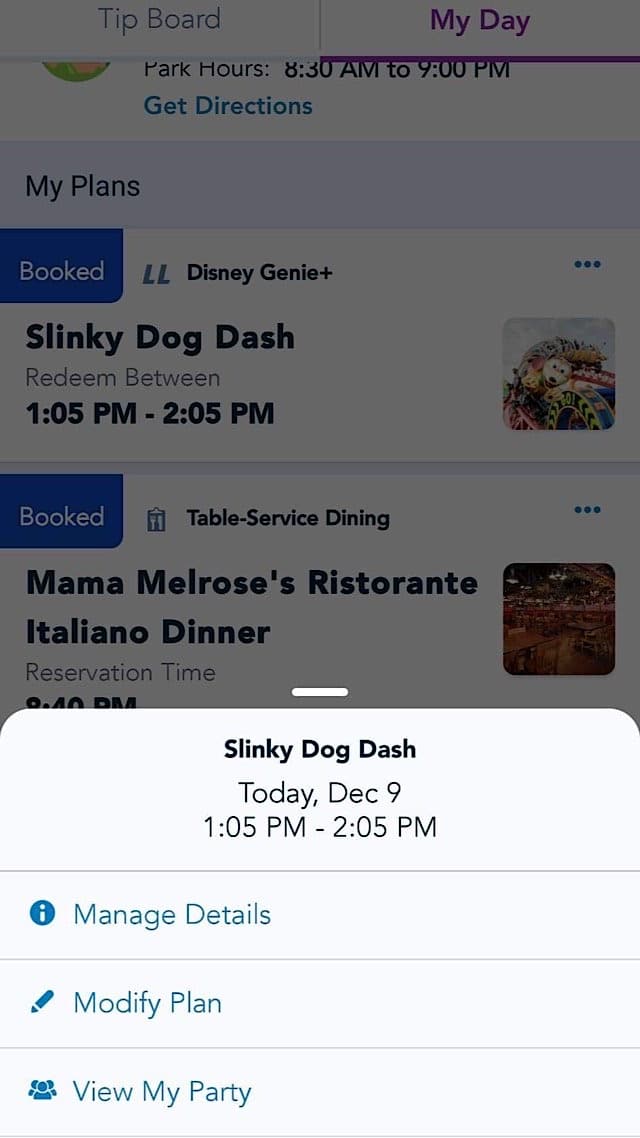Open overflow menu for Slinky Dog Dash
Screen dimensions: 640x1138
coord(588,265)
